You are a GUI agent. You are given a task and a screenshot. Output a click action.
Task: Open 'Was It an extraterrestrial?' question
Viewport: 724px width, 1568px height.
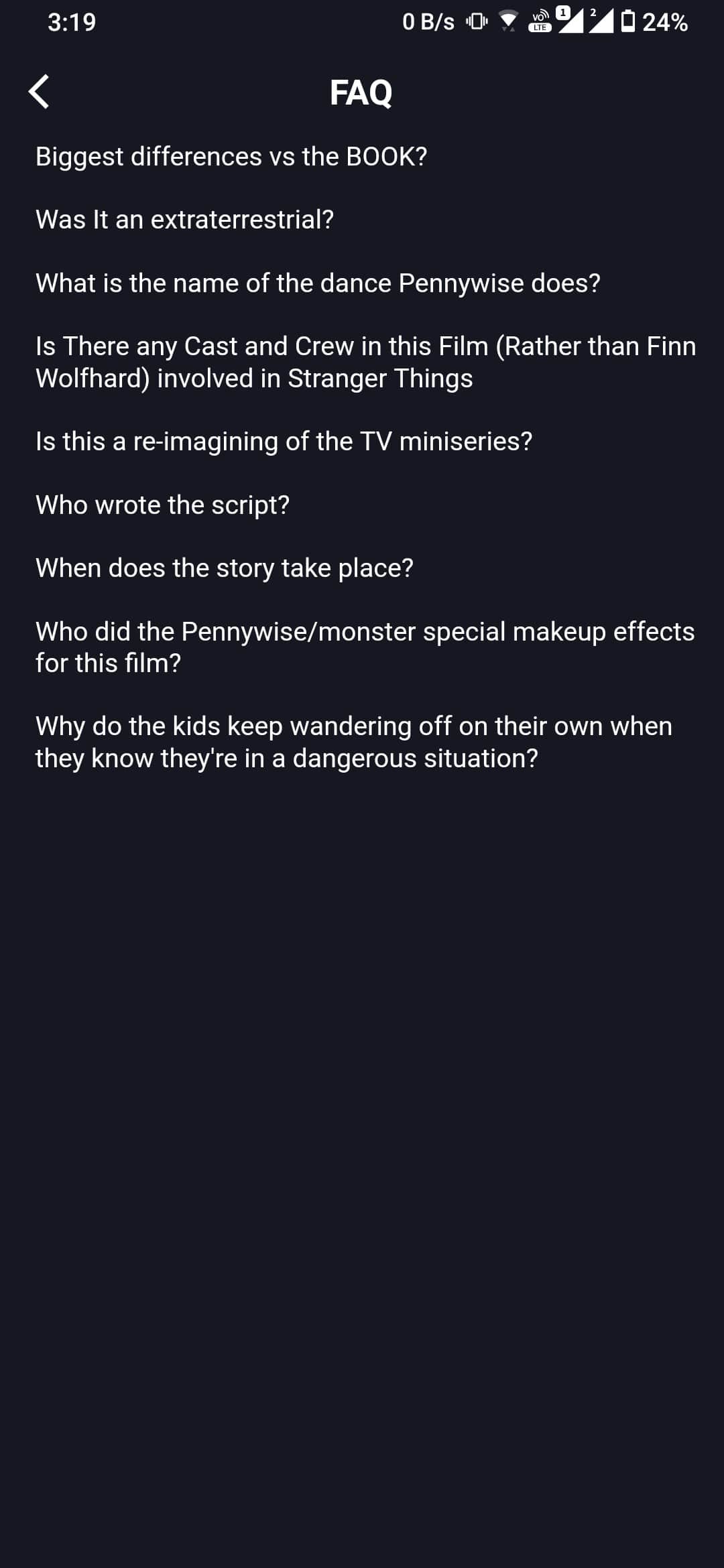[184, 220]
